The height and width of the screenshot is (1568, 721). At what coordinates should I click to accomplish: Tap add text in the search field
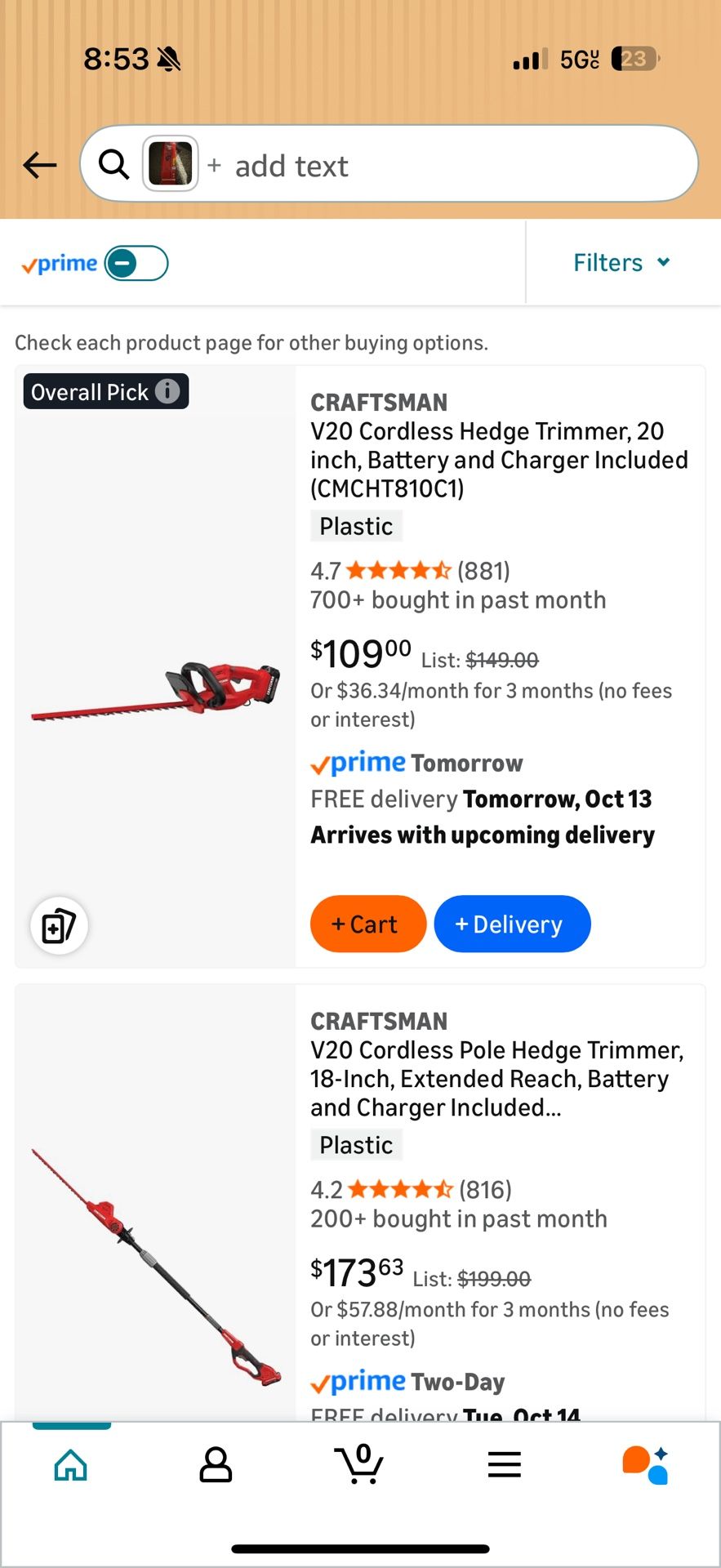pyautogui.click(x=291, y=165)
